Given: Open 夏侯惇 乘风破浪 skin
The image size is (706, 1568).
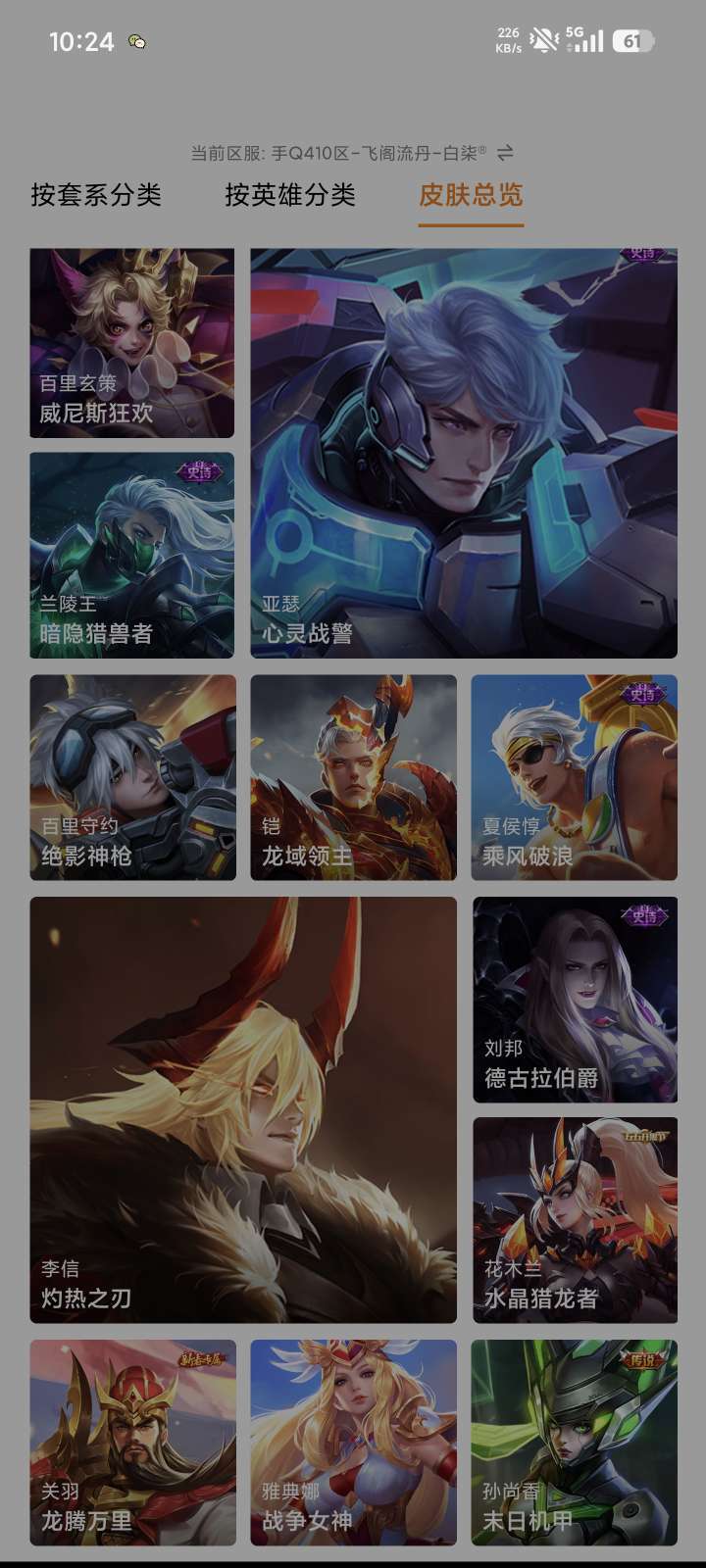Looking at the screenshot, I should coord(574,777).
